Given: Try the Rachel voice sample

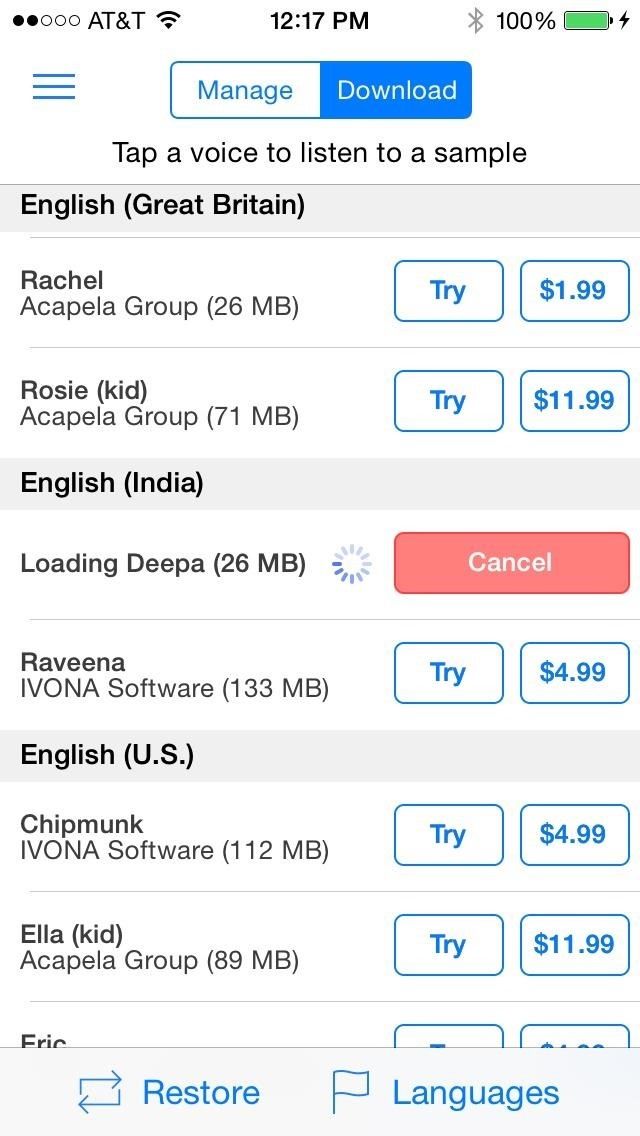Looking at the screenshot, I should click(448, 291).
